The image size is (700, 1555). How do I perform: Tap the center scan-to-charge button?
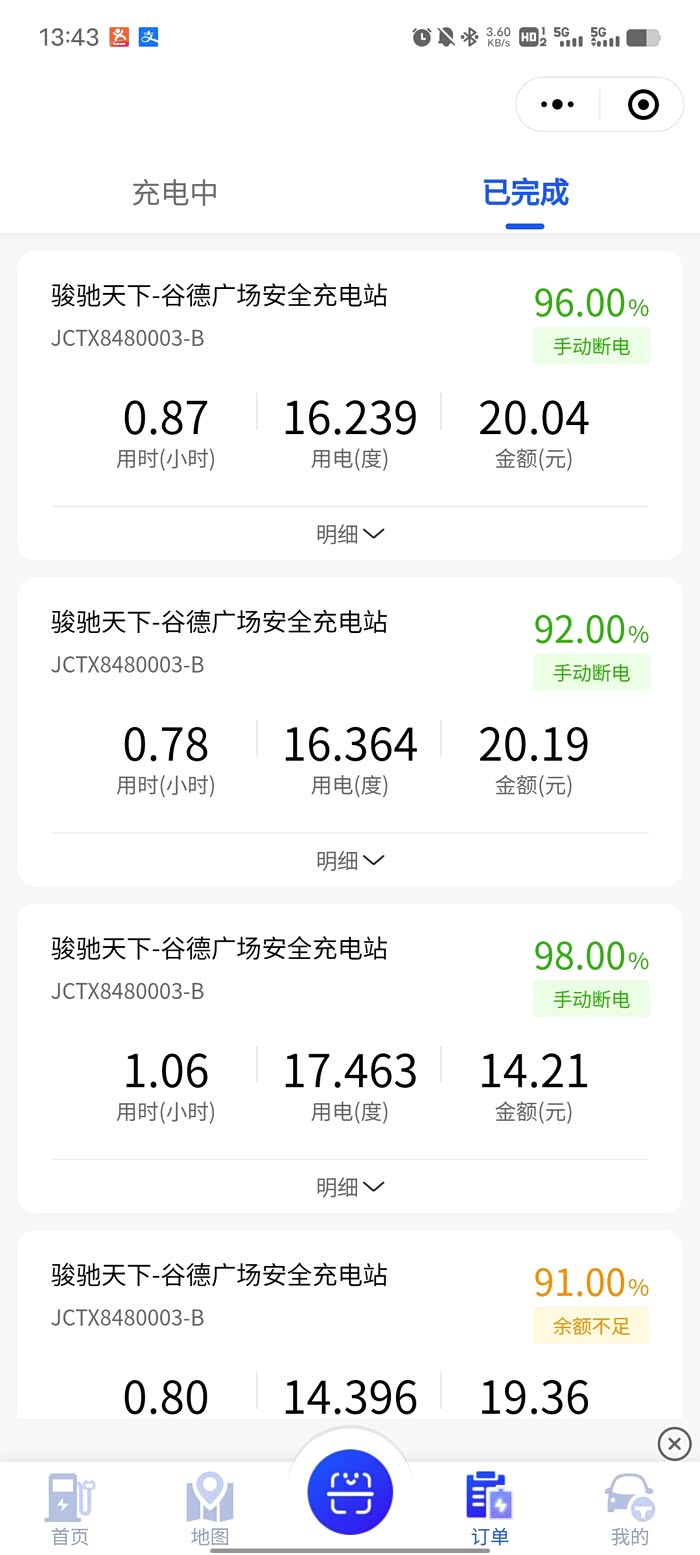coord(350,1494)
